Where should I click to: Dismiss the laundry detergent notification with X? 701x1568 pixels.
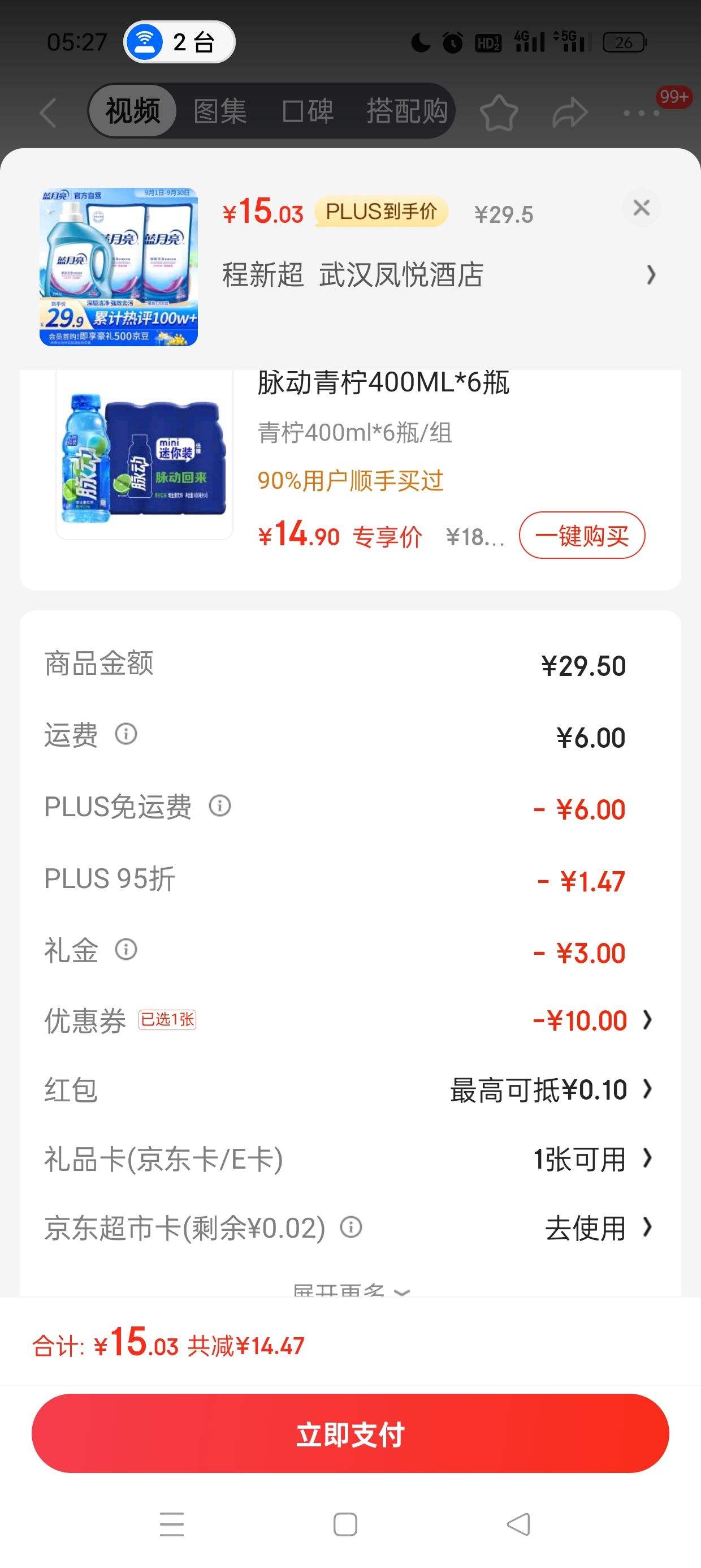(642, 208)
